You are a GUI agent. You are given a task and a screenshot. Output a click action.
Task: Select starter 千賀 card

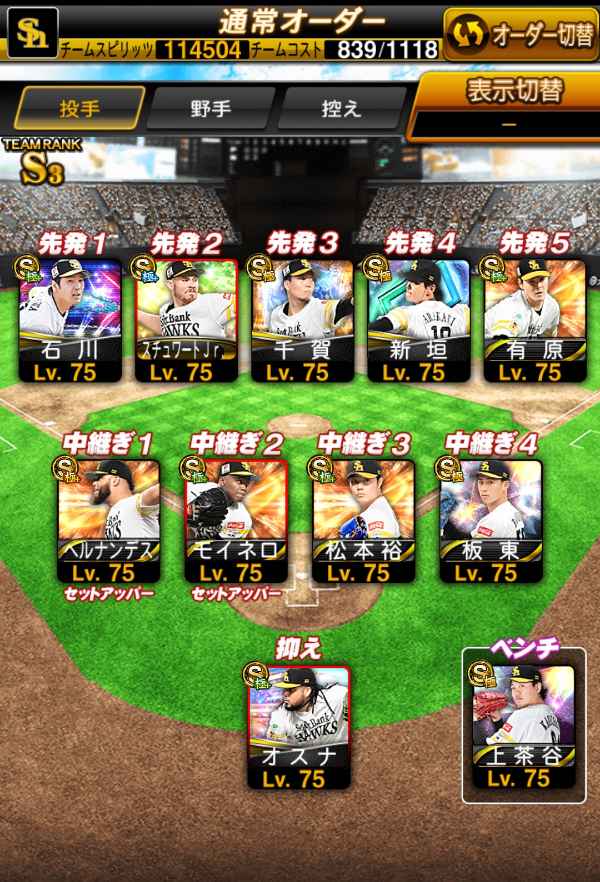pos(300,318)
